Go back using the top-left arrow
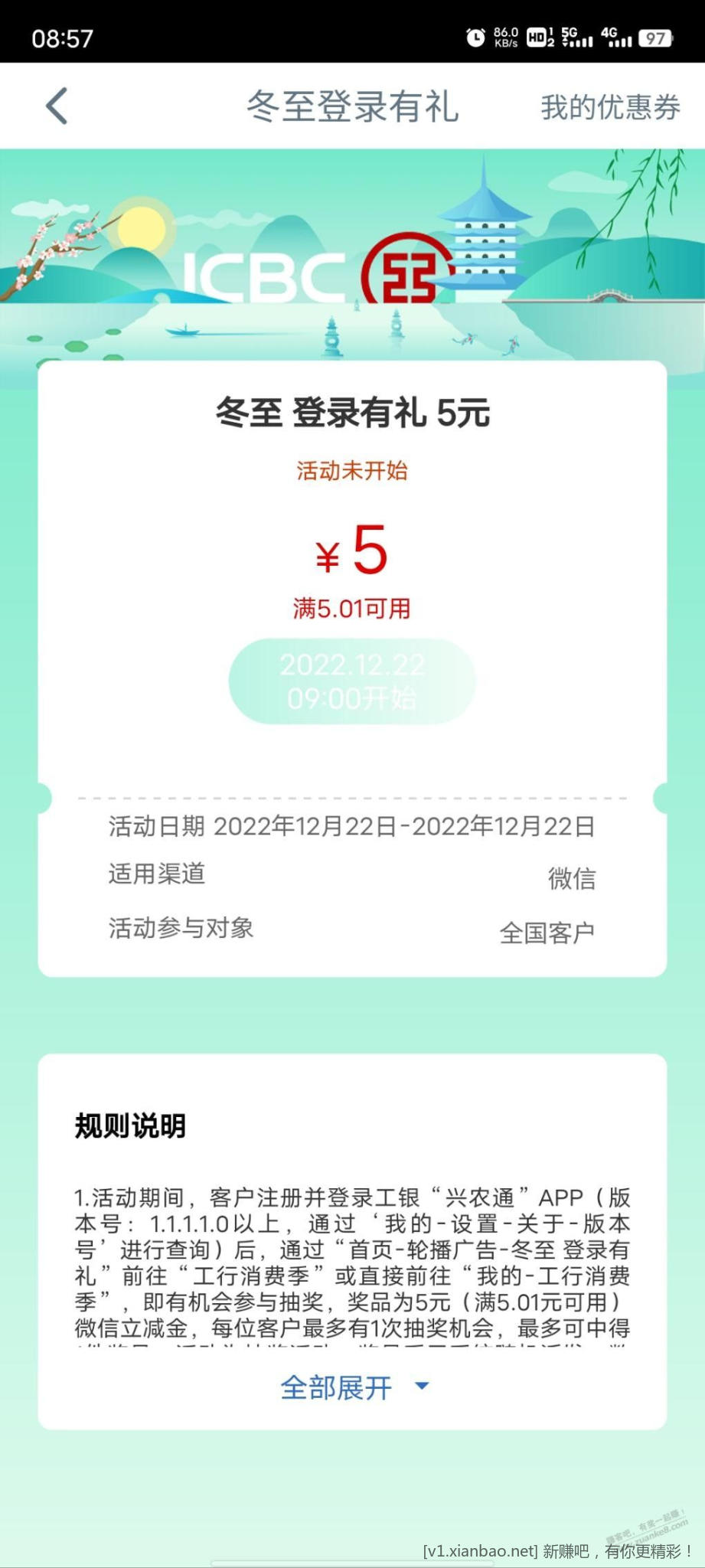 pos(57,106)
